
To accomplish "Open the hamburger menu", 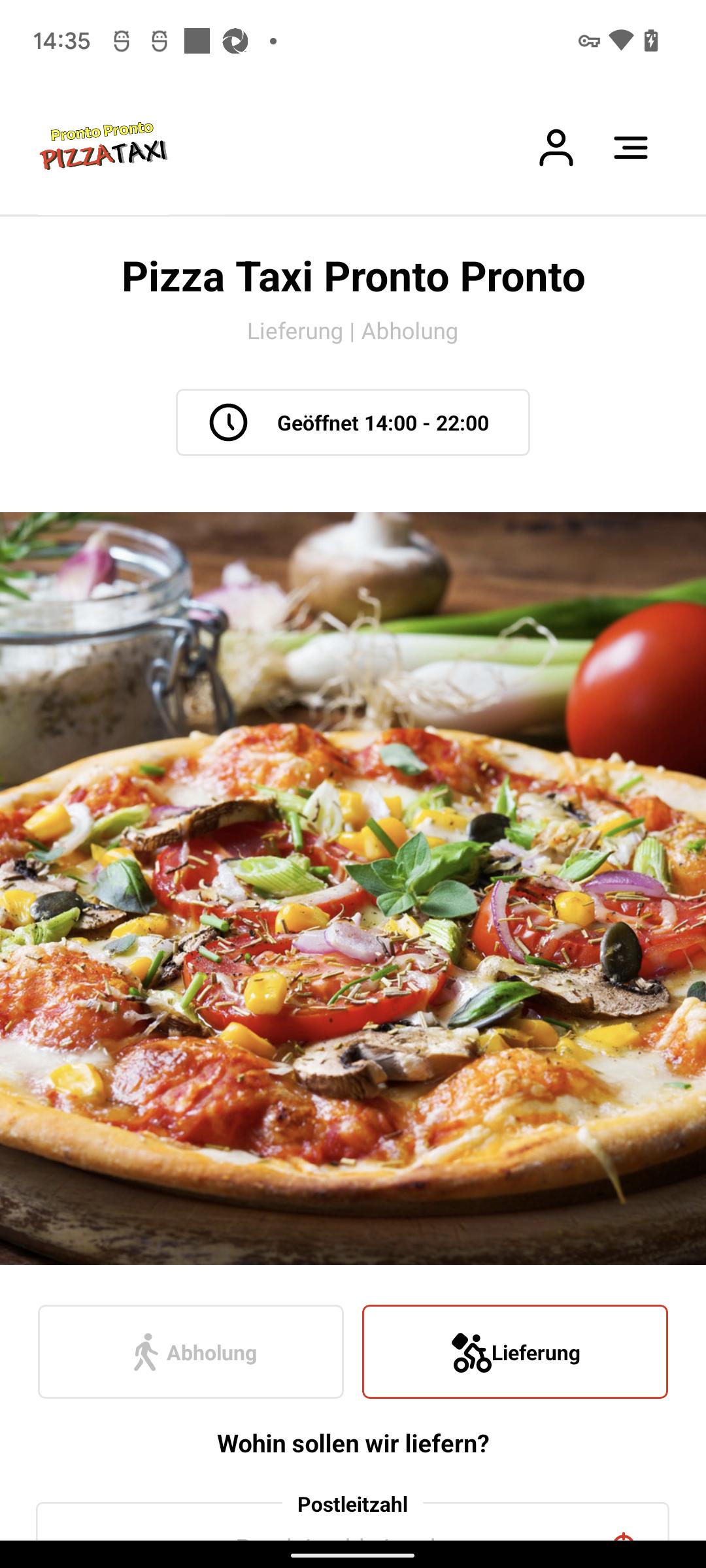I will coord(630,148).
